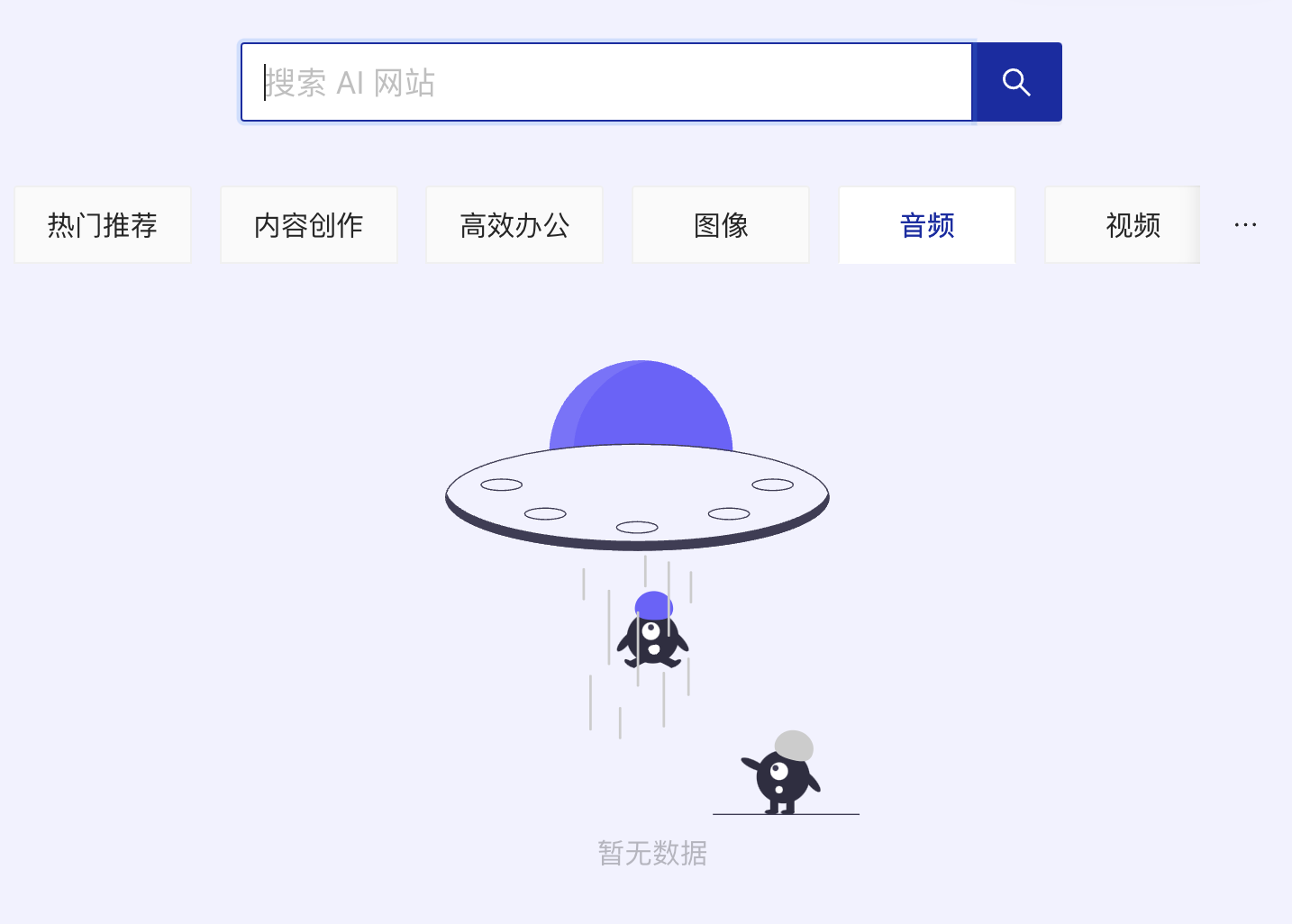Open the 高效办公 tab
This screenshot has width=1292, height=924.
point(514,225)
